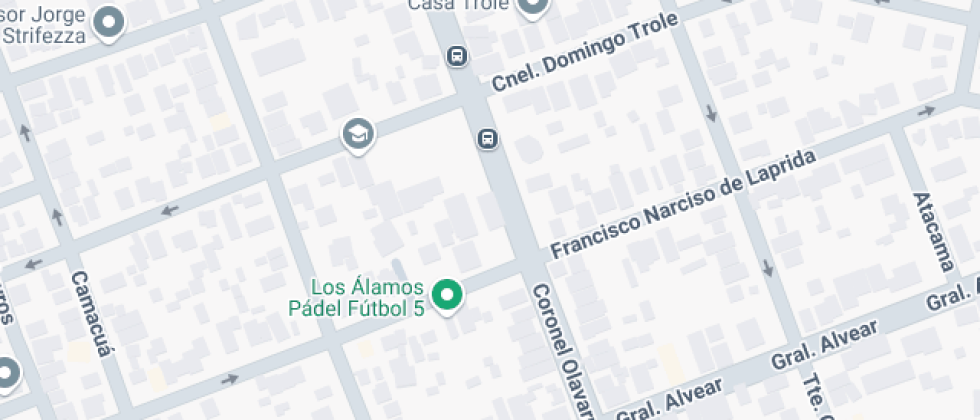Open Los Álamos Pádel Fútbol 5 place marker

449,295
